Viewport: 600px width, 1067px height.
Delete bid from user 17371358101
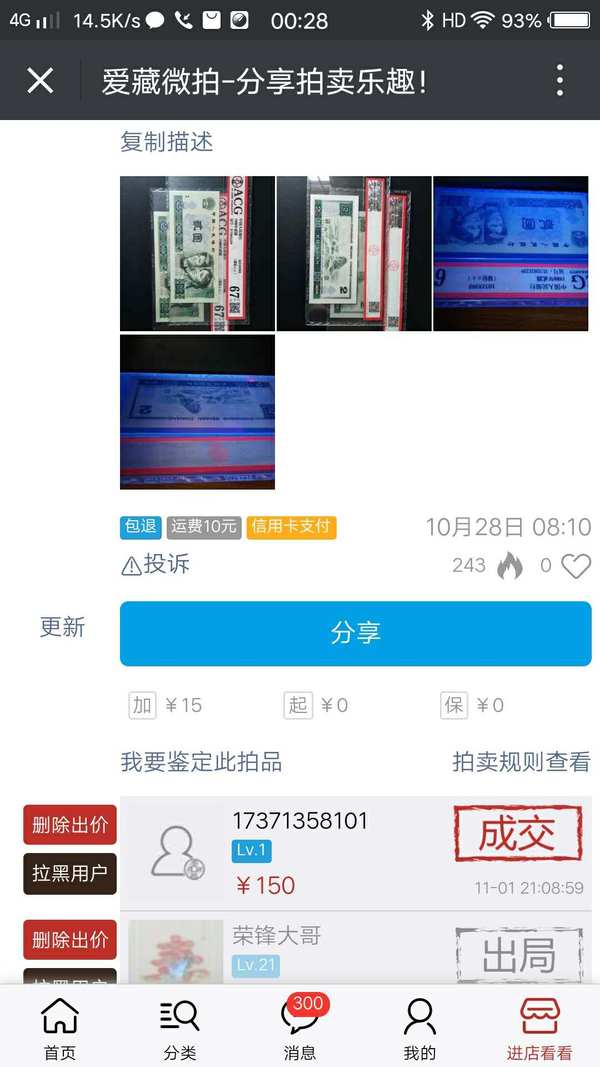(70, 825)
